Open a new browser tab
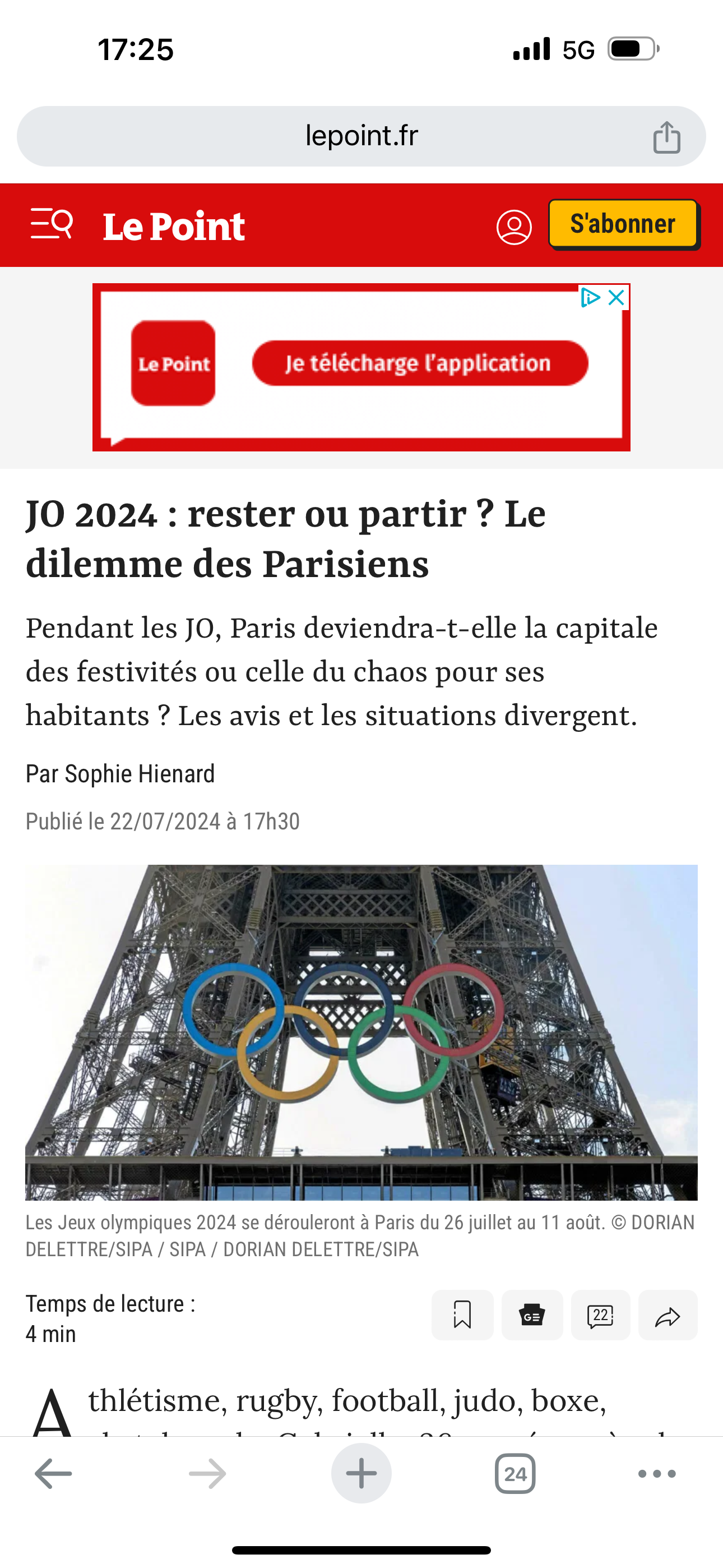The width and height of the screenshot is (723, 1568). pyautogui.click(x=361, y=1474)
